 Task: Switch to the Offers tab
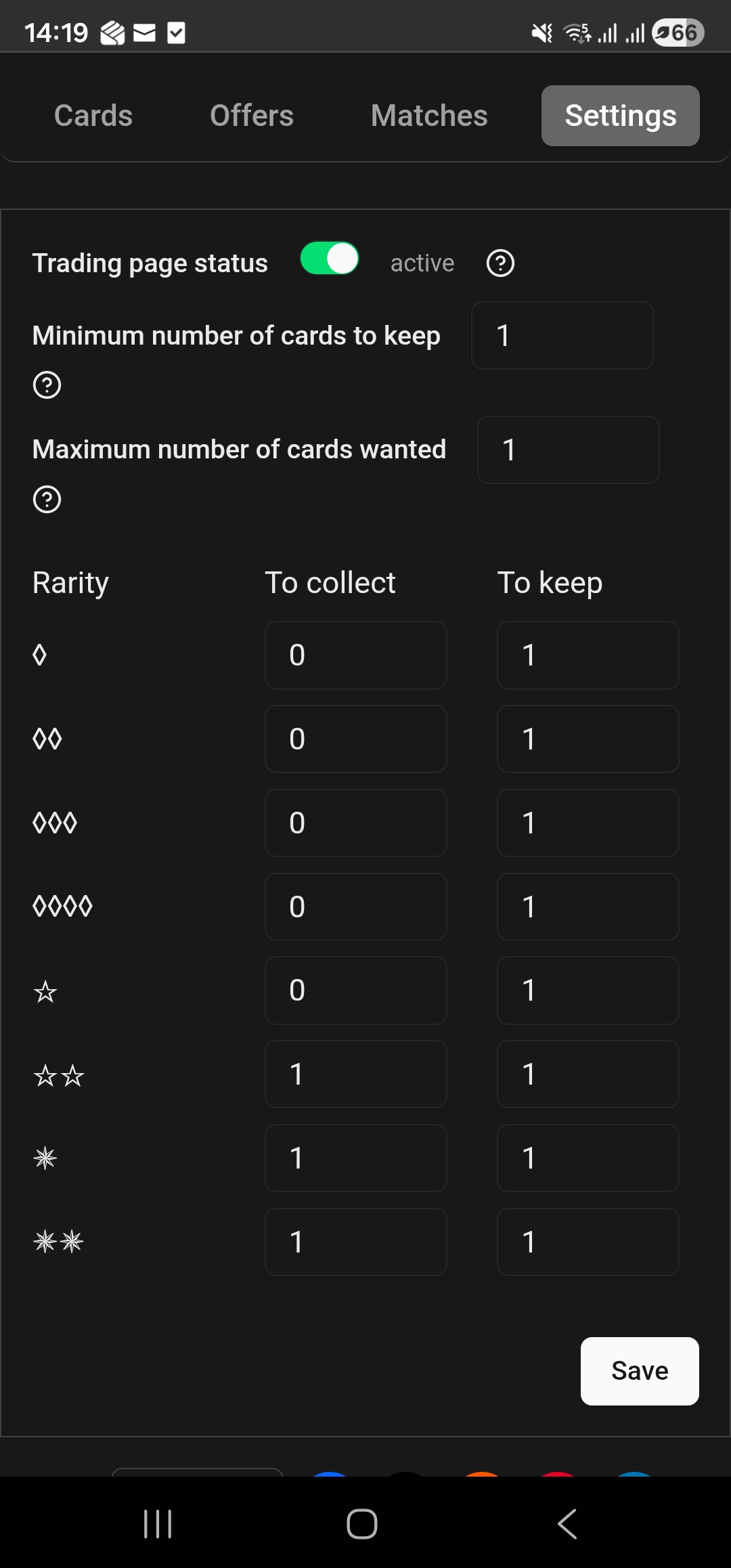[x=252, y=116]
